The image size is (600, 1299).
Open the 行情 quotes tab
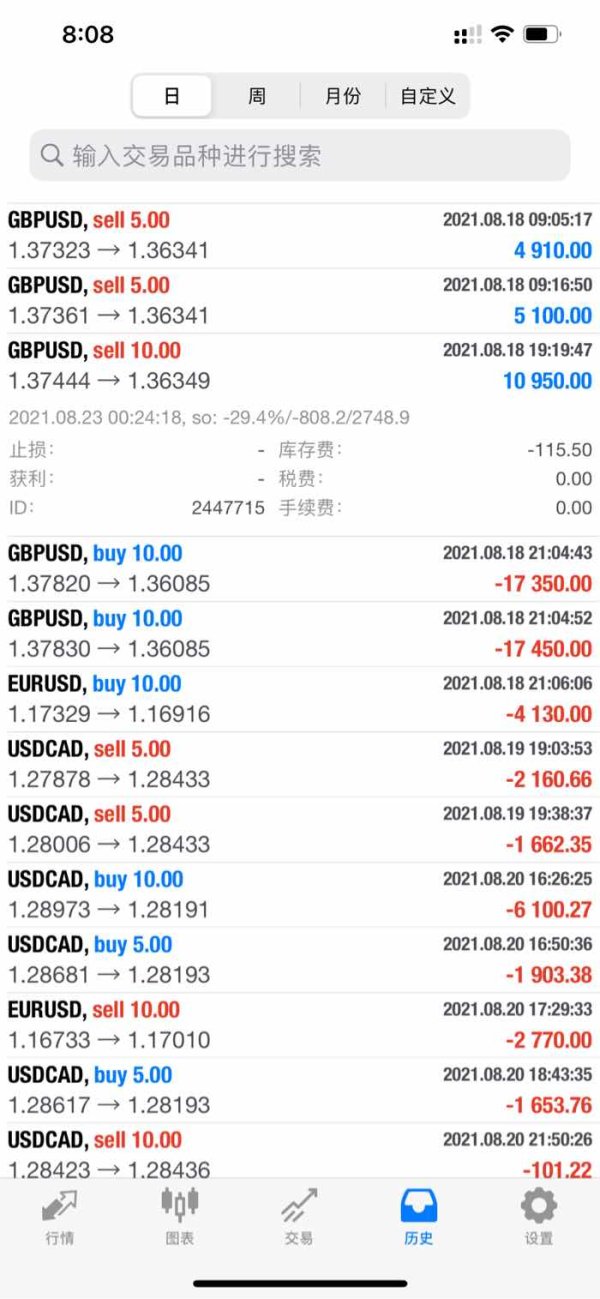pyautogui.click(x=60, y=1216)
